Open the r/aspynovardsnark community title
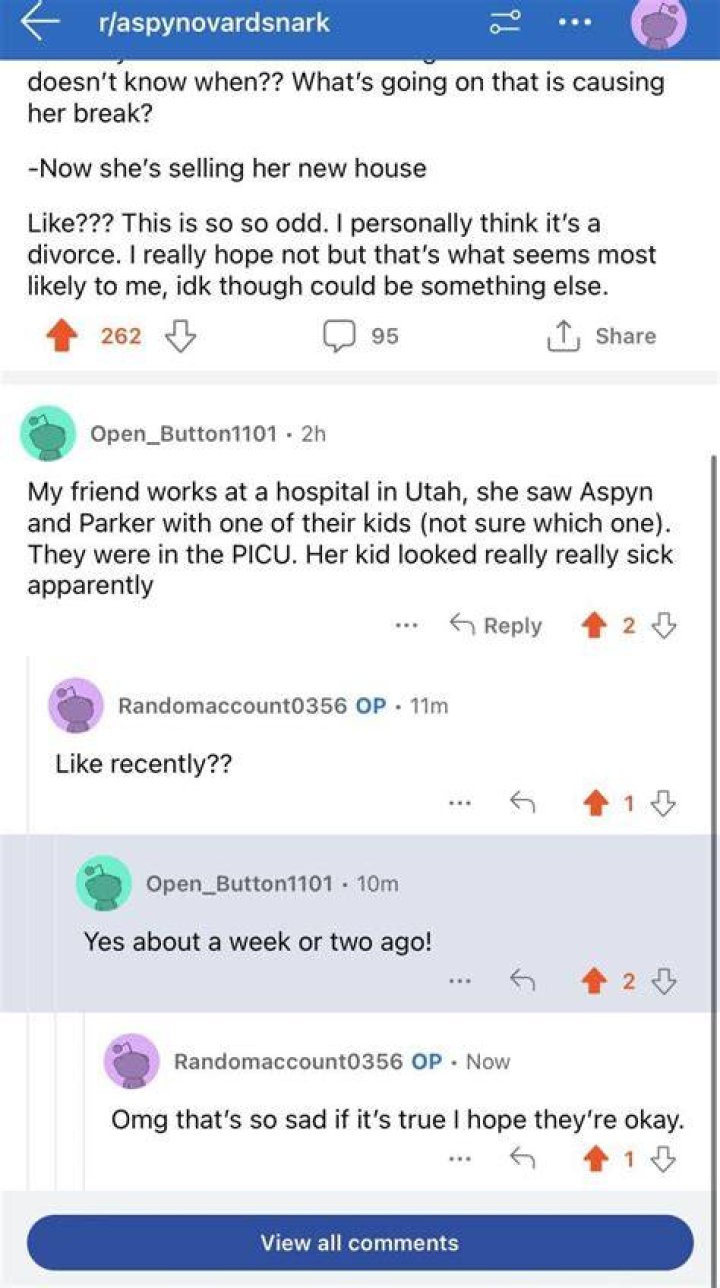This screenshot has height=1288, width=720. [214, 23]
